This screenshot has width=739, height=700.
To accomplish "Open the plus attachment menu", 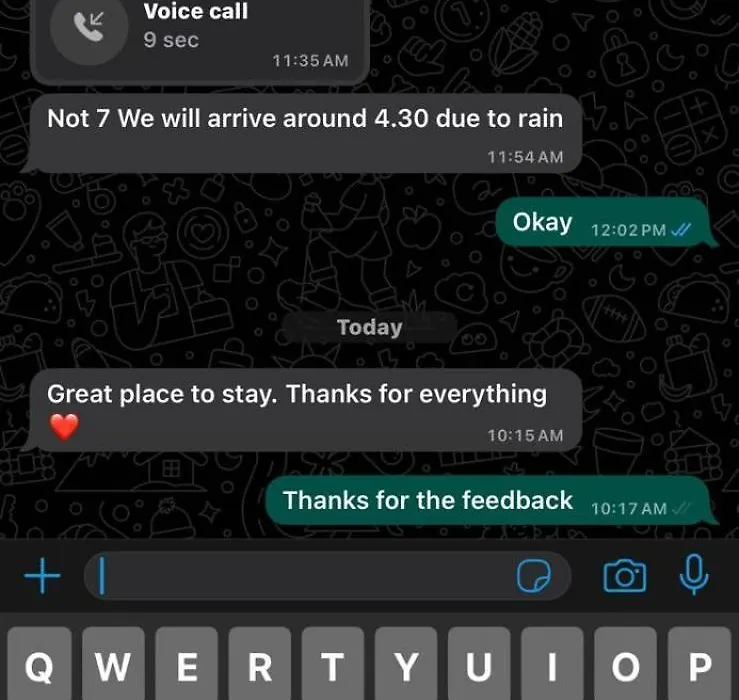I will point(41,576).
